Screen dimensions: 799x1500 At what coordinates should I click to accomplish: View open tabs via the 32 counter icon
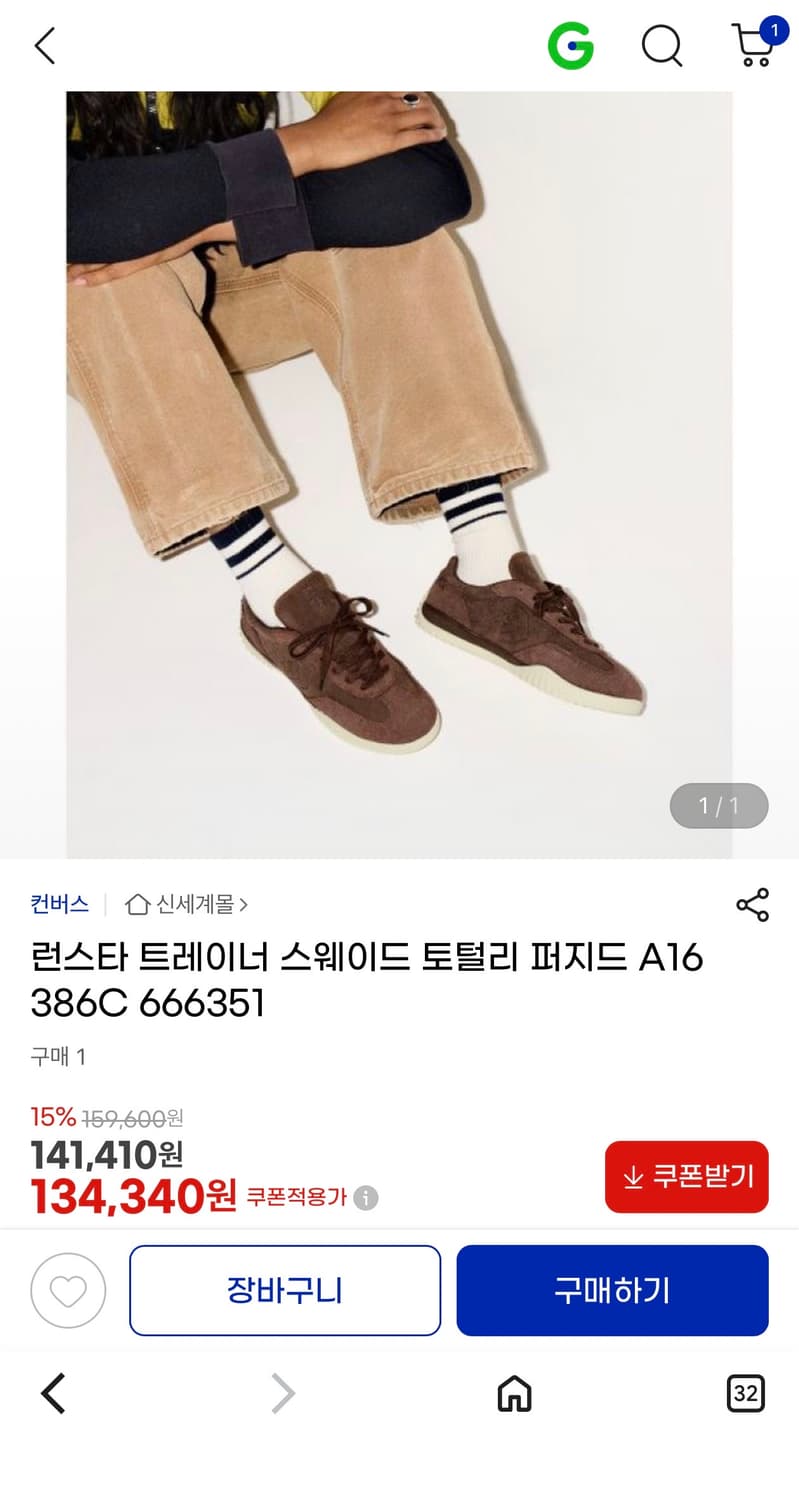745,1393
